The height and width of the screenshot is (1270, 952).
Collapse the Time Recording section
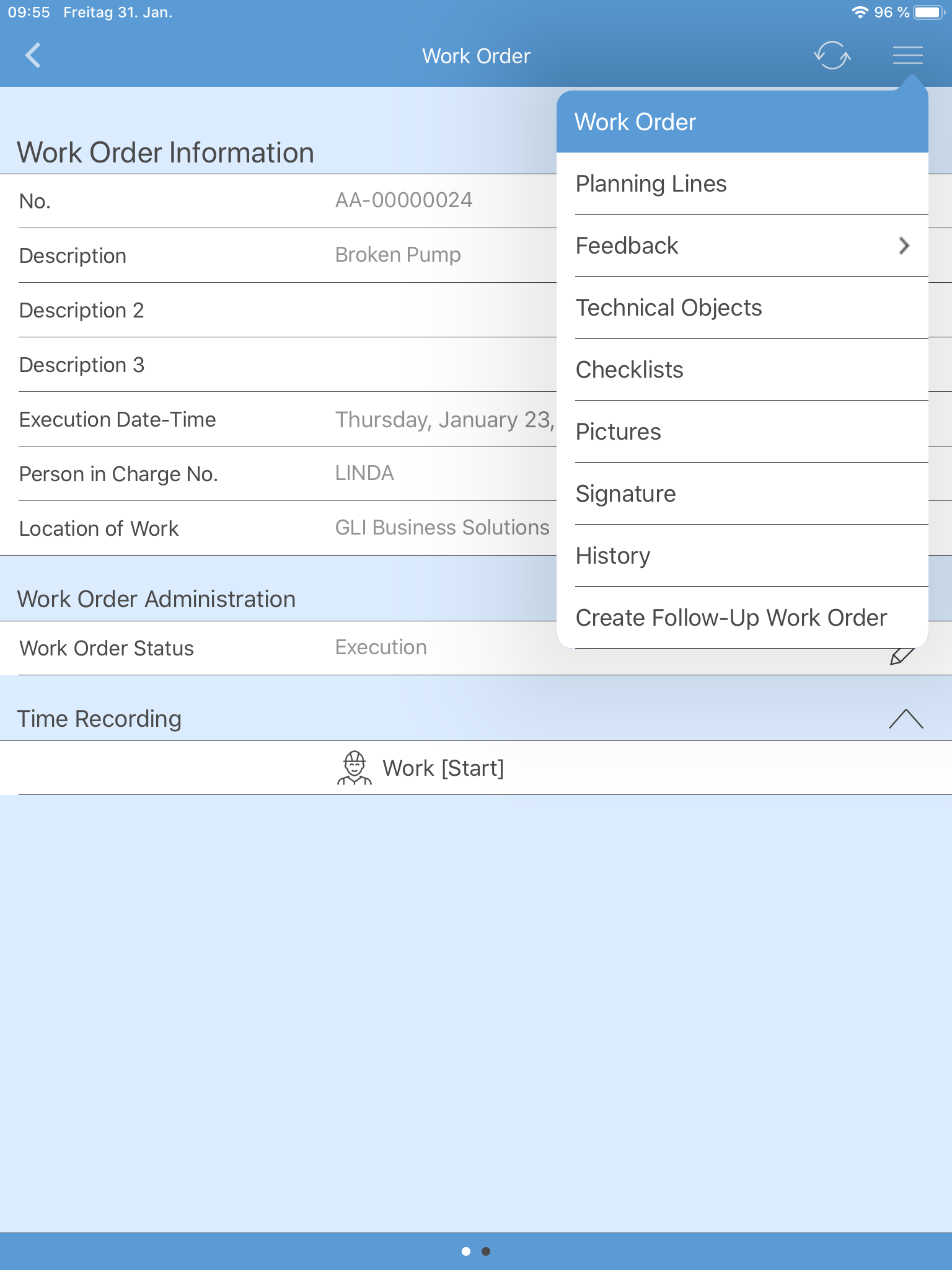pyautogui.click(x=906, y=719)
